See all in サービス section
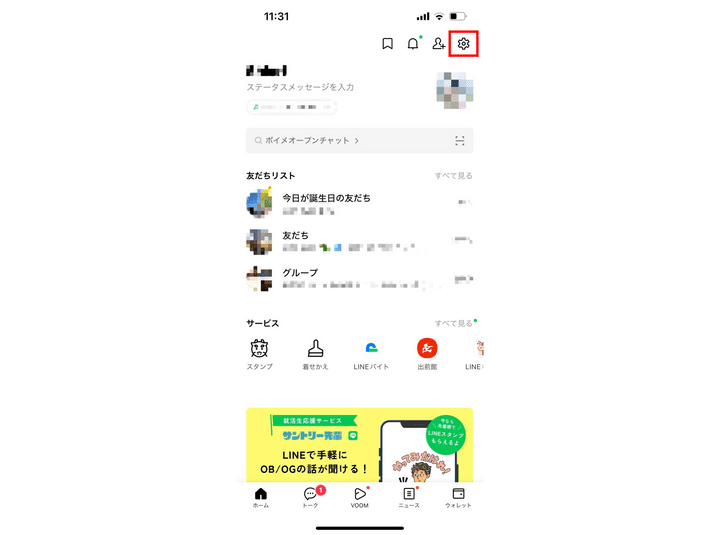Viewport: 720px width, 535px height. [x=453, y=324]
